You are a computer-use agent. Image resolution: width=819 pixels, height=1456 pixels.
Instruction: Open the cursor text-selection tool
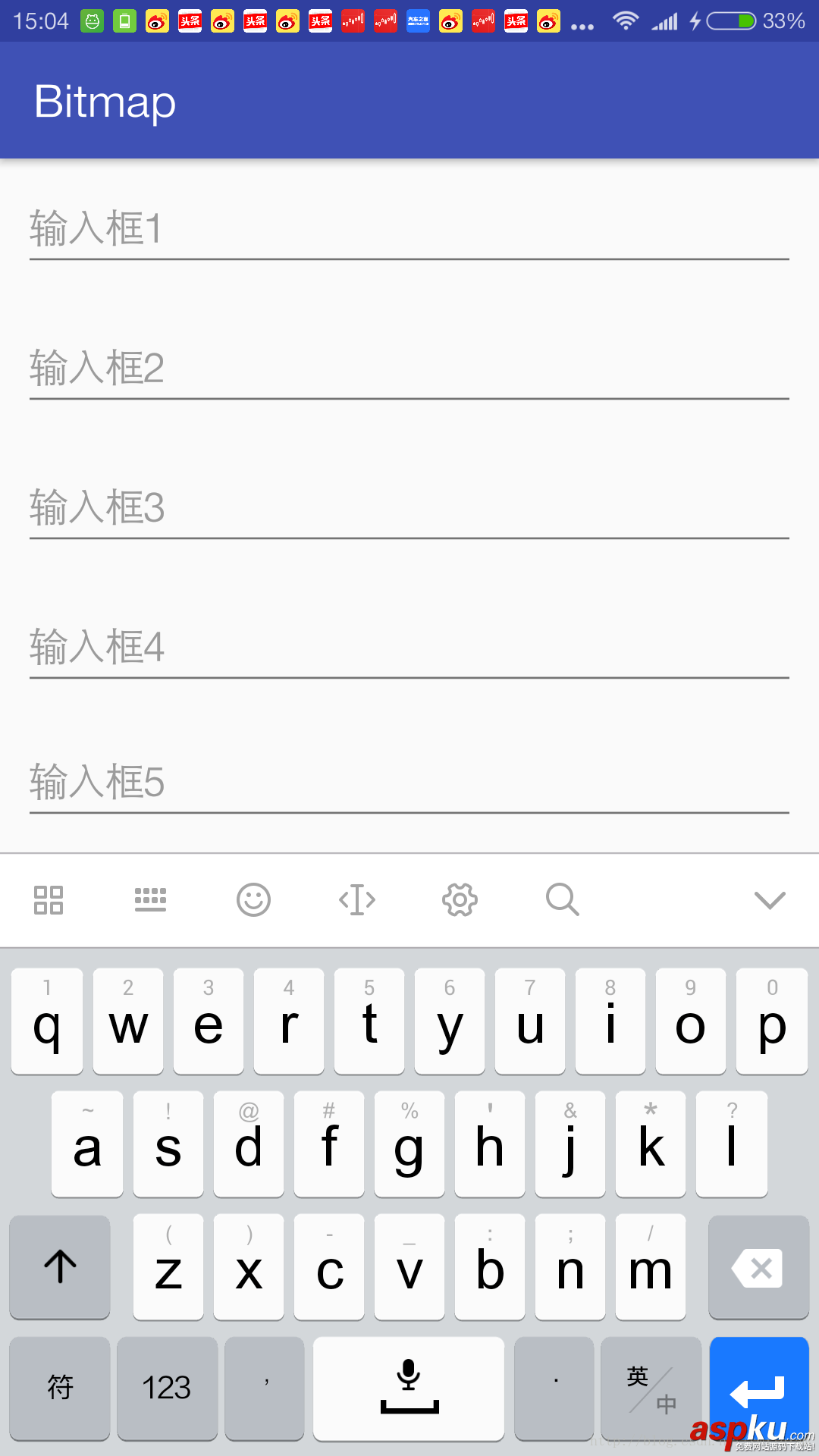356,900
